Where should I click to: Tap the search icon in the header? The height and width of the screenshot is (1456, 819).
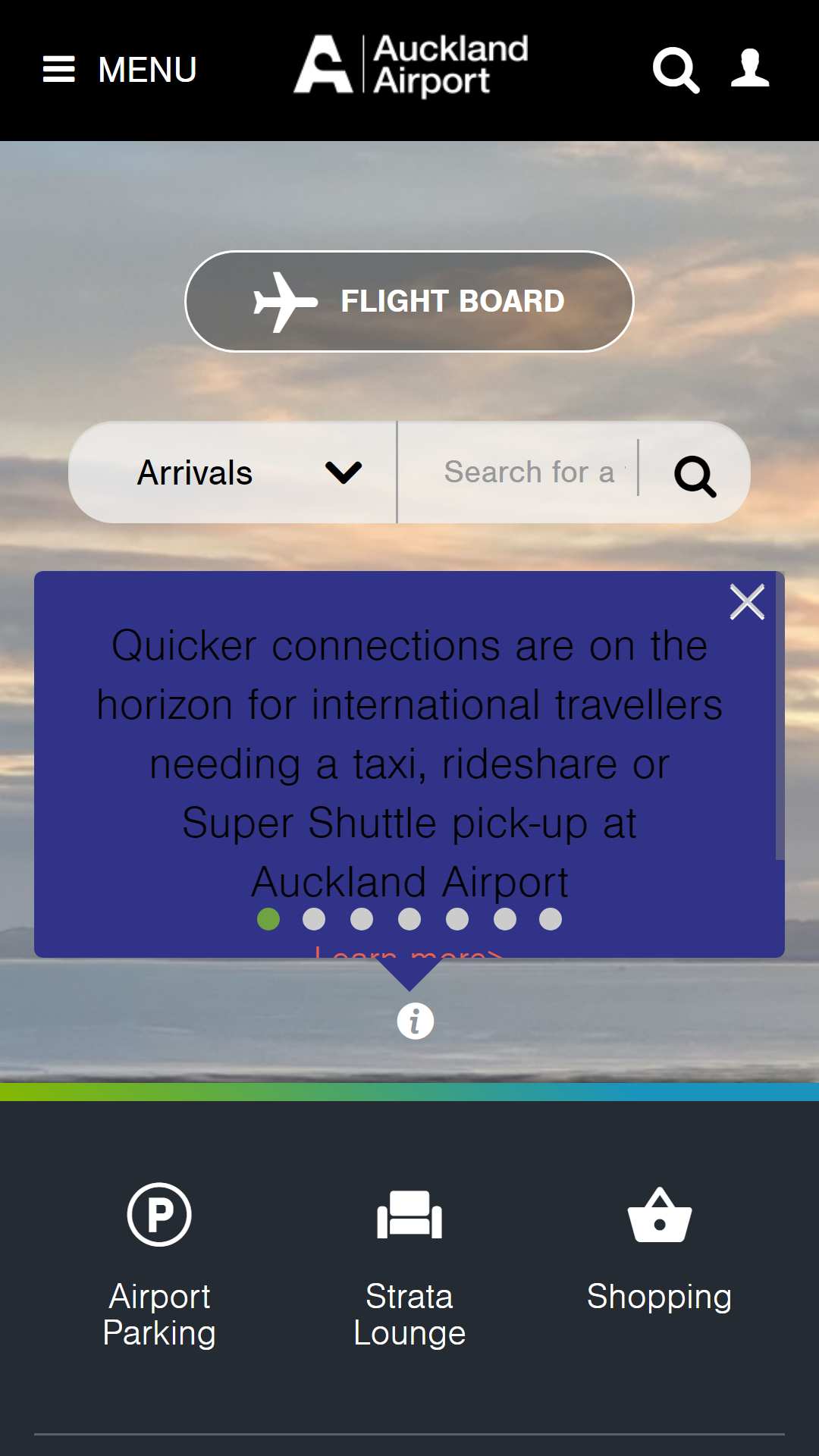(x=676, y=71)
